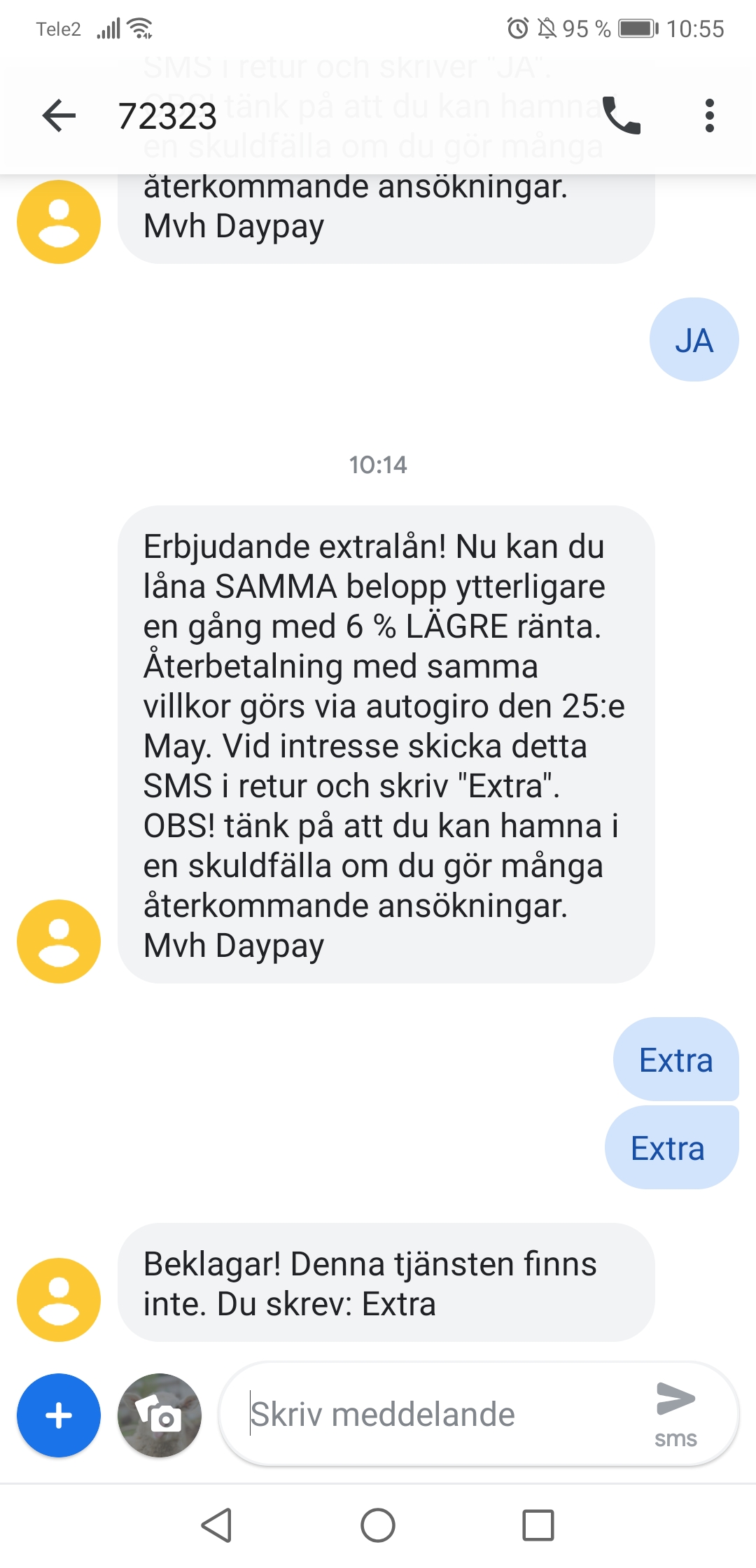756x1568 pixels.
Task: Send the message as SMS
Action: point(675,1413)
